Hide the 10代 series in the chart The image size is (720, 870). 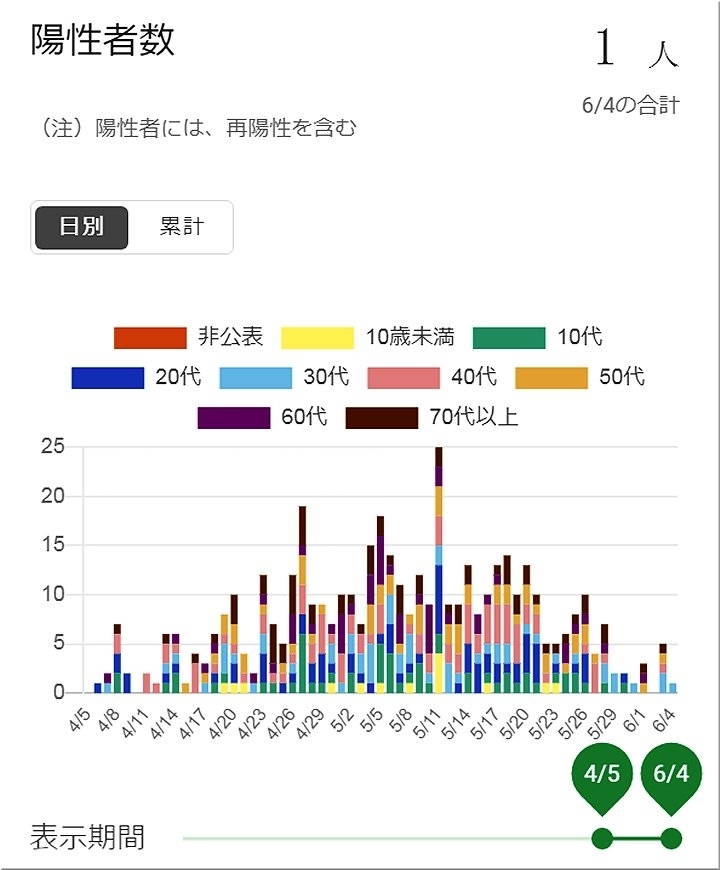tap(537, 337)
